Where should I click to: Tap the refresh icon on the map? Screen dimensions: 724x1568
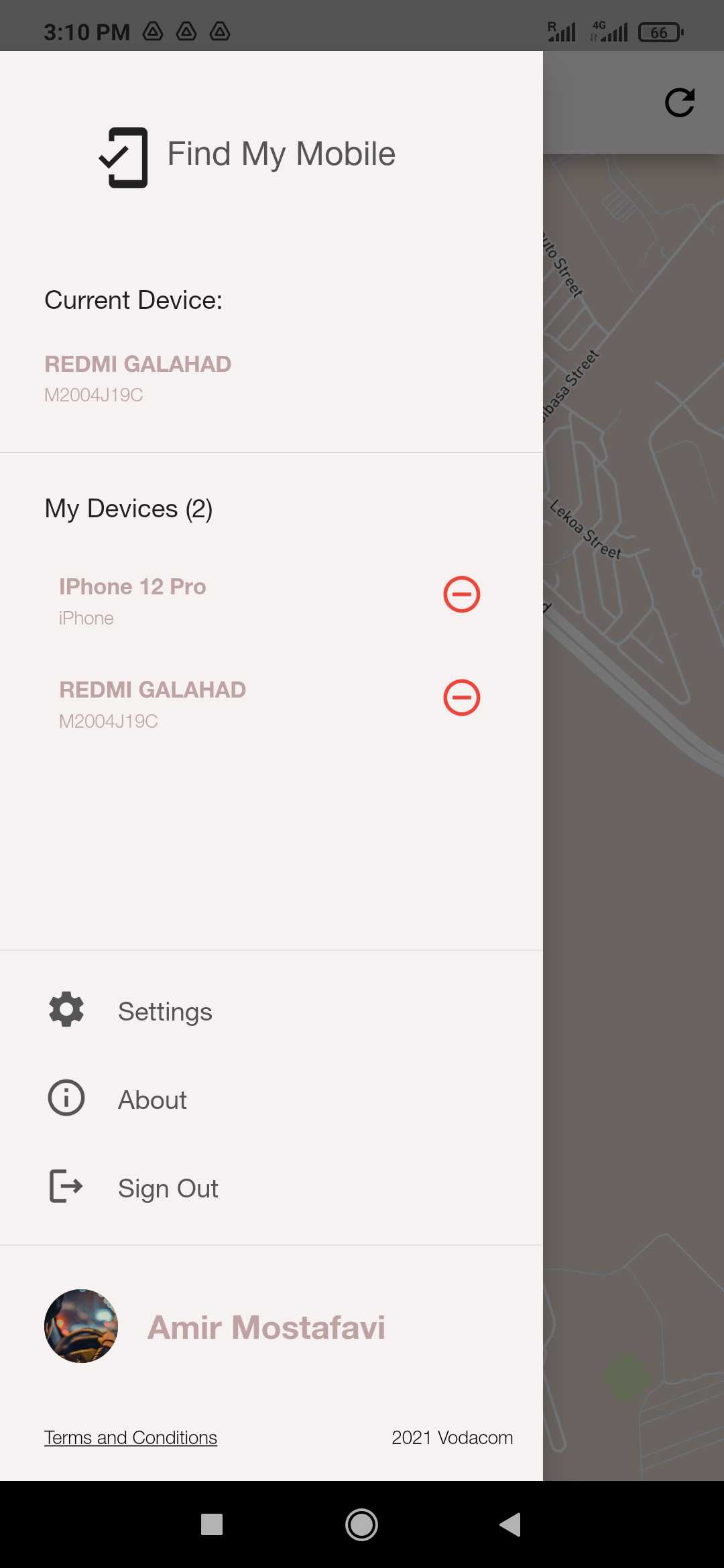(x=679, y=103)
